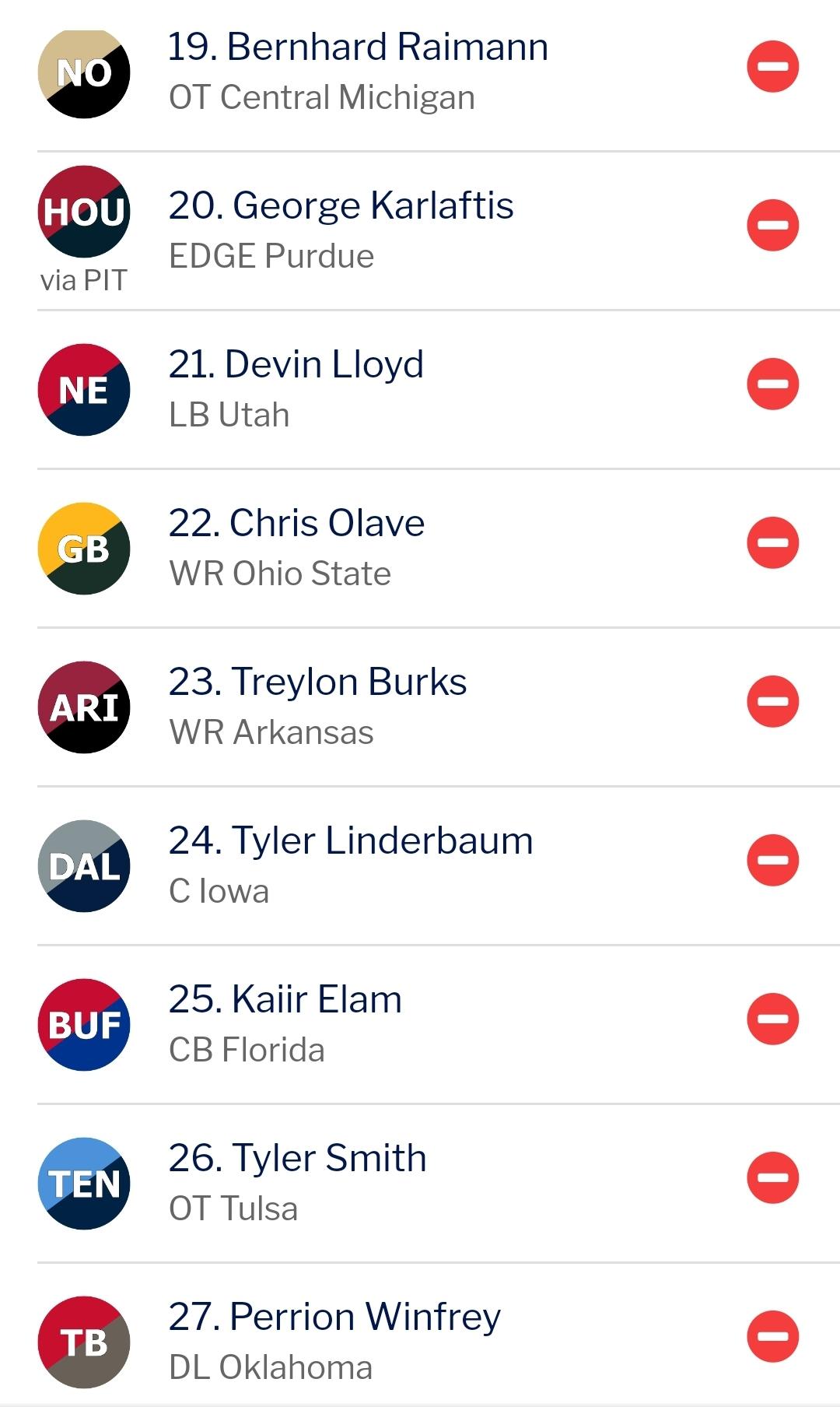The width and height of the screenshot is (840, 1407).
Task: Remove Chris Olave from pick 22
Action: (773, 542)
